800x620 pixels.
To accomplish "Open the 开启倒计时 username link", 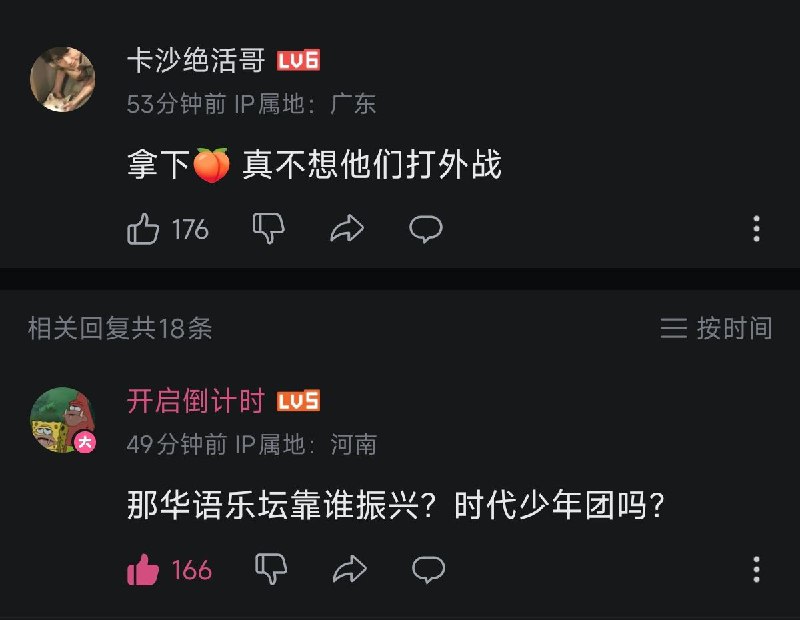I will pos(195,401).
